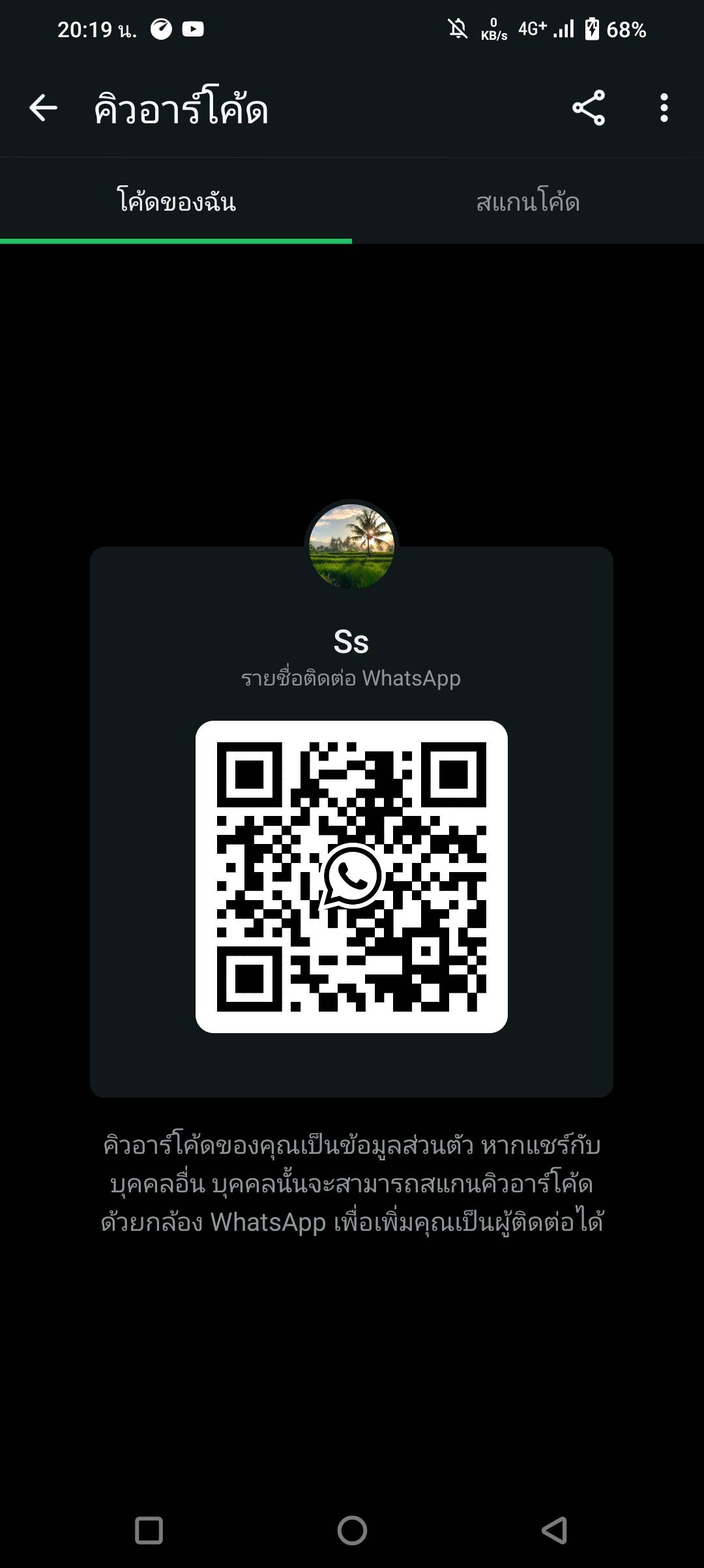Viewport: 704px width, 1568px height.
Task: Go back using the app bar arrow
Action: click(44, 108)
